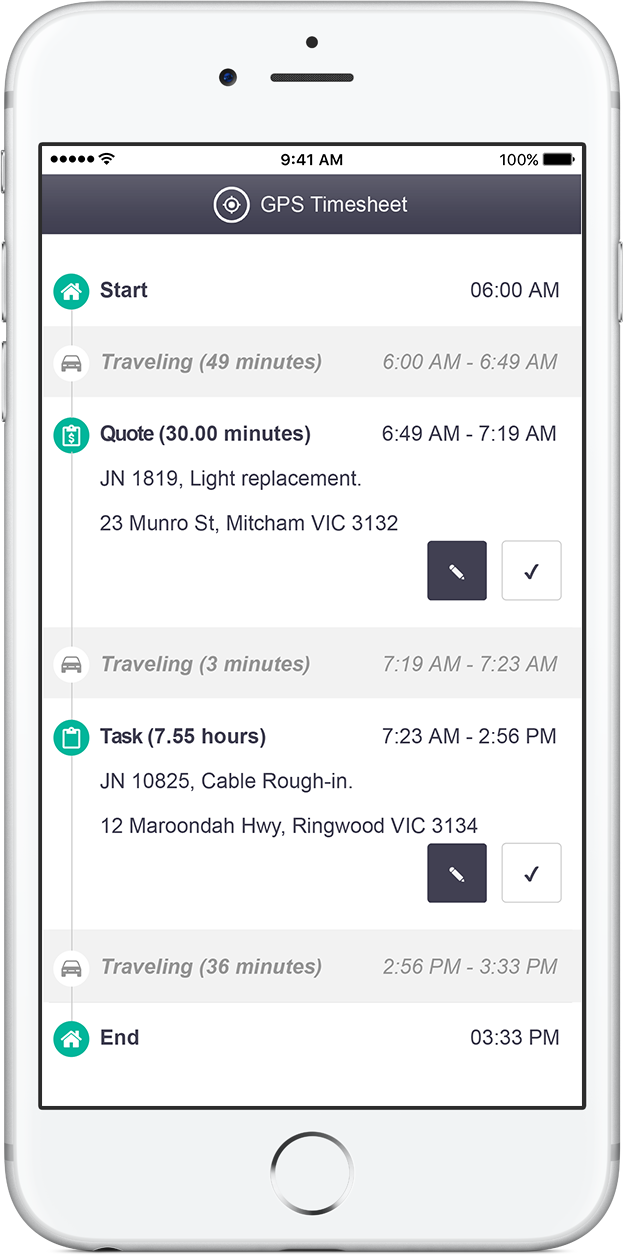Viewport: 623px width, 1255px height.
Task: Approve the Cable Rough-in task checkmark
Action: [531, 873]
